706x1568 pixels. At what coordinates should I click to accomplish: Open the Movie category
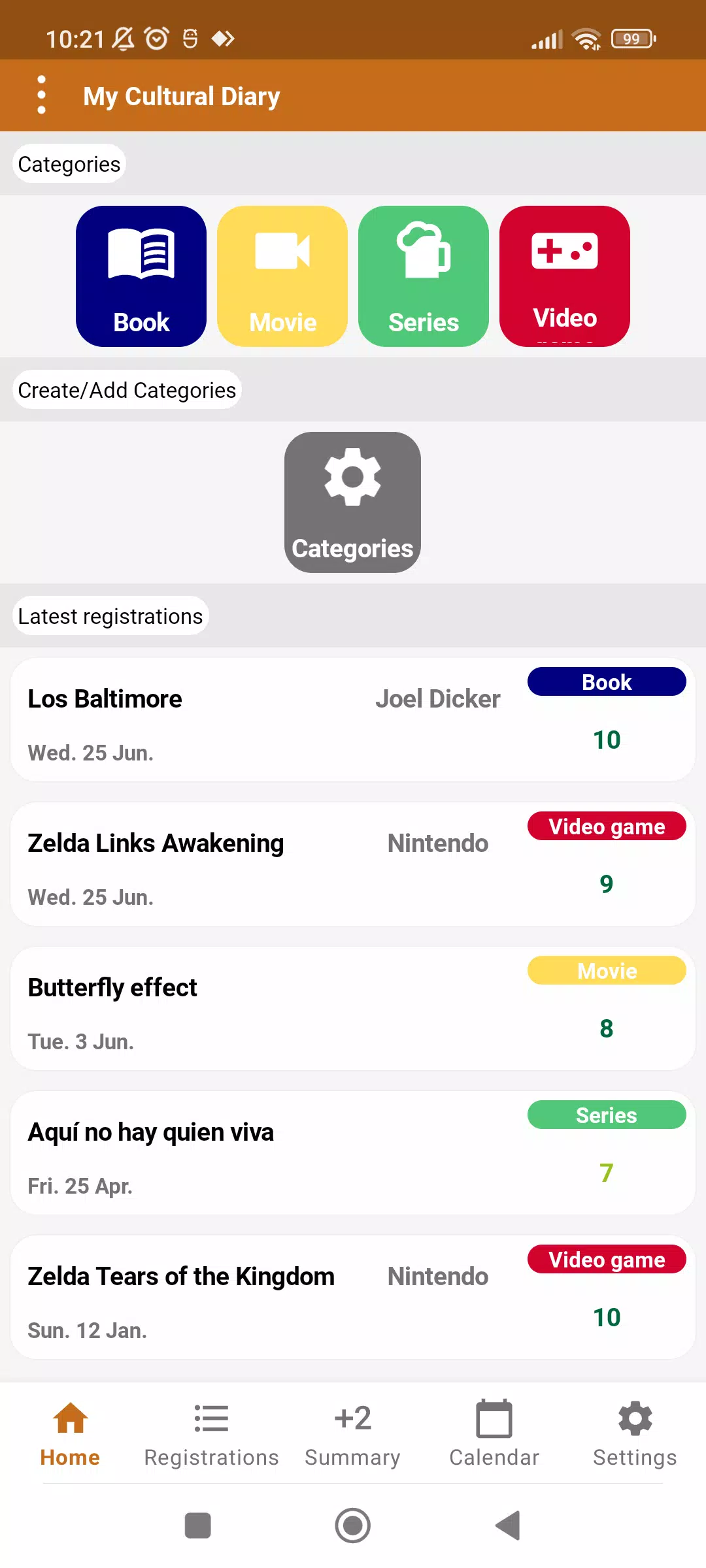pyautogui.click(x=282, y=276)
